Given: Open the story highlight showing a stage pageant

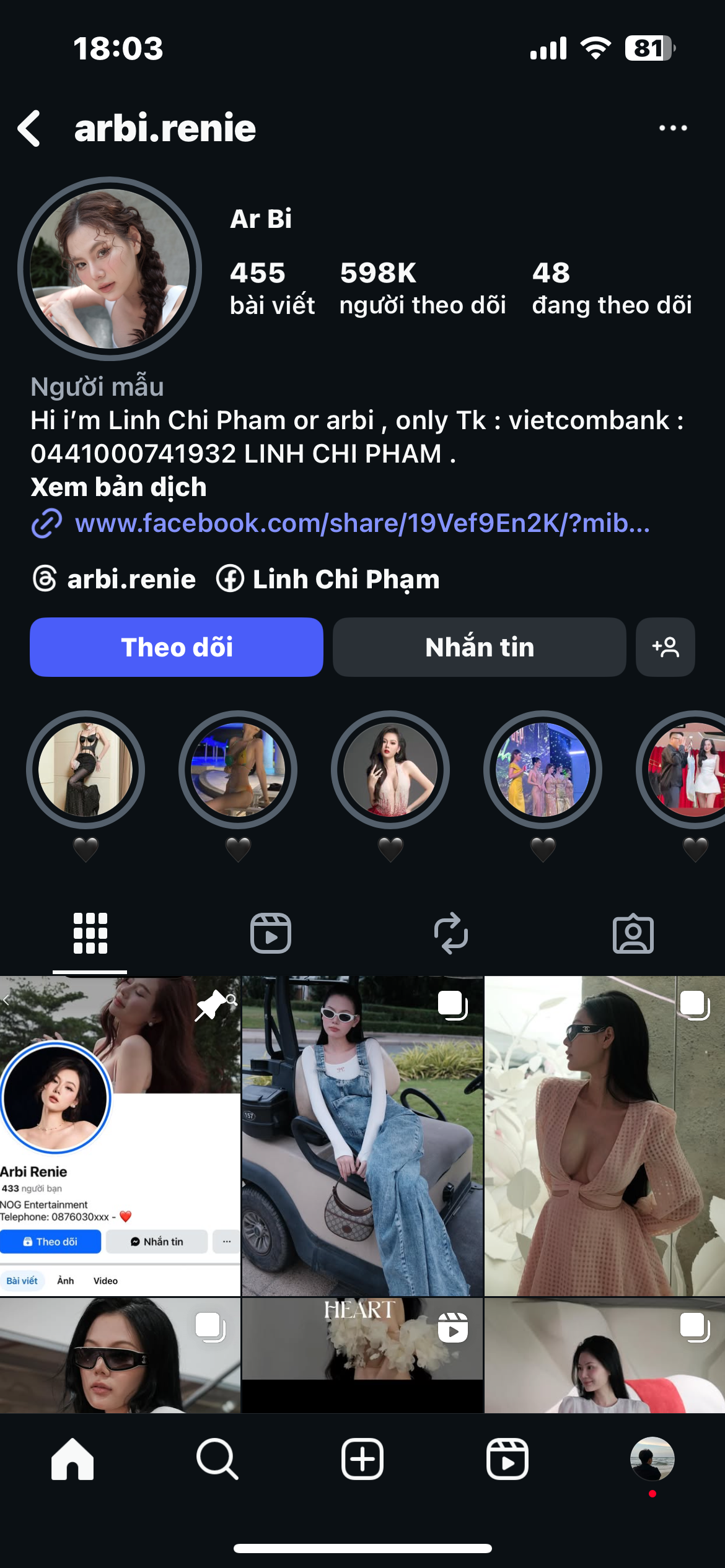Looking at the screenshot, I should pyautogui.click(x=543, y=770).
